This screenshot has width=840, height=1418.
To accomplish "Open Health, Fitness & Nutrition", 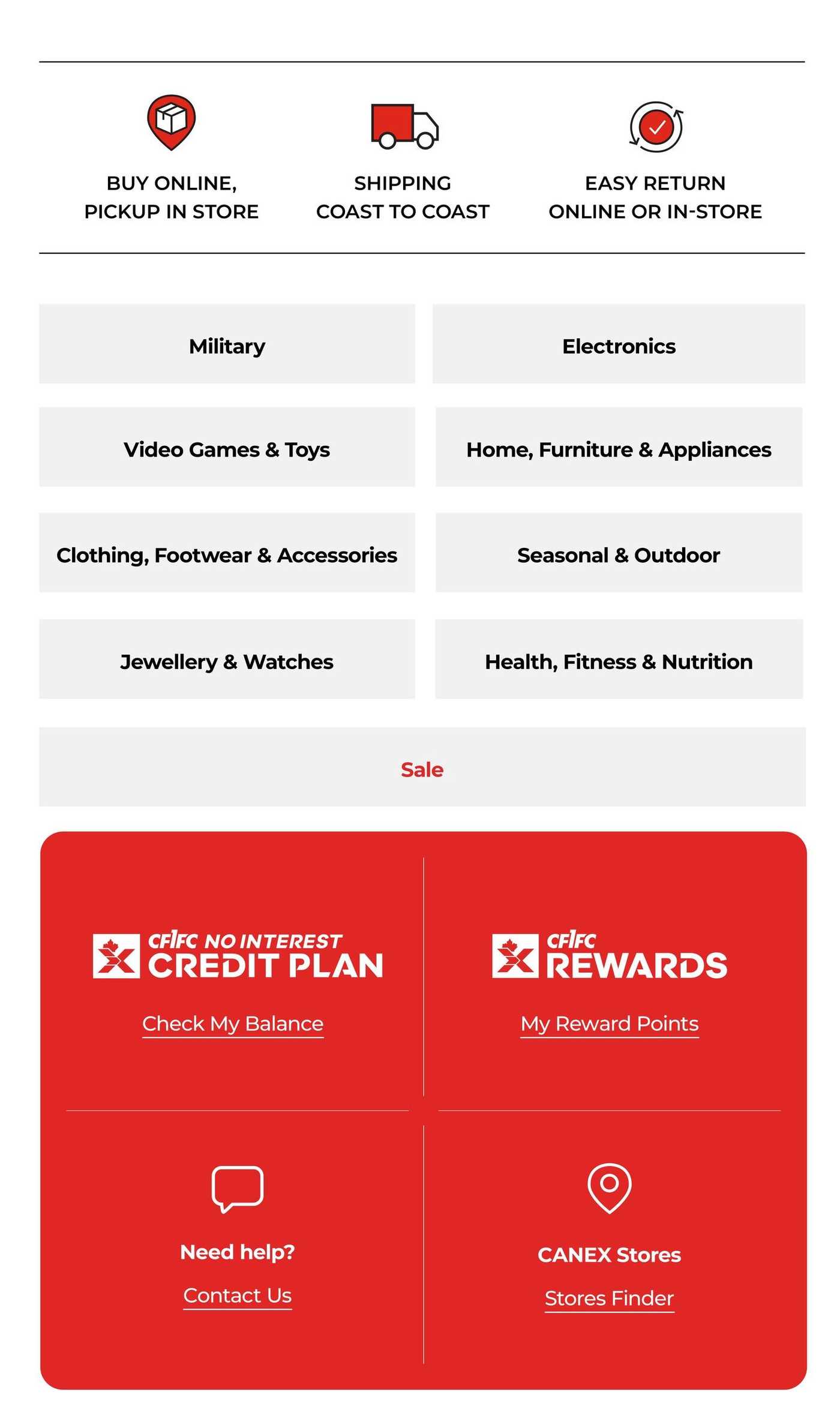I will point(619,659).
